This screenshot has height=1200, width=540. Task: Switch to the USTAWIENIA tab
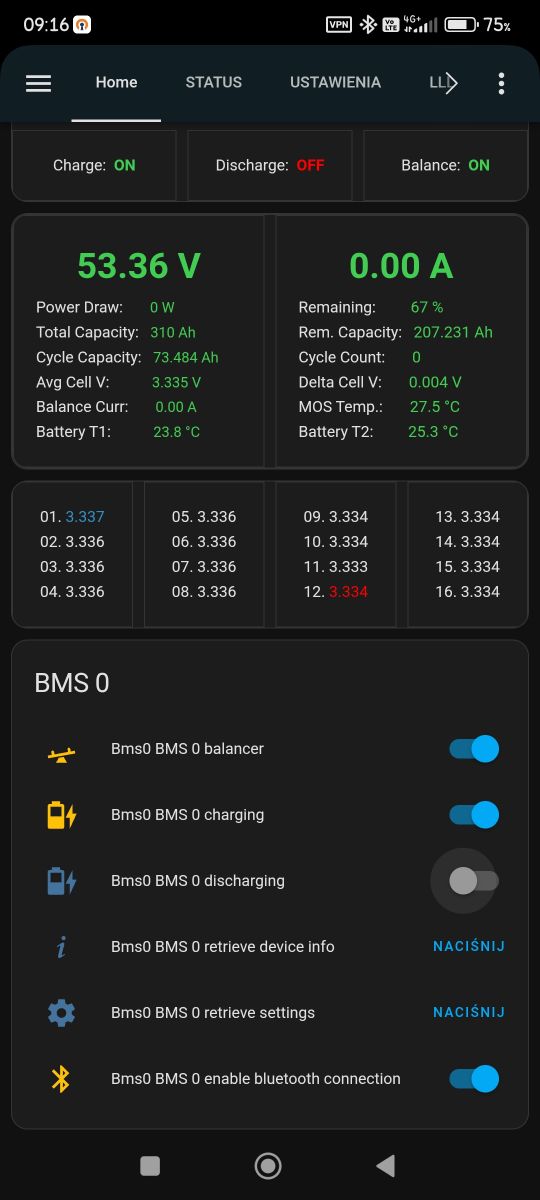coord(335,83)
